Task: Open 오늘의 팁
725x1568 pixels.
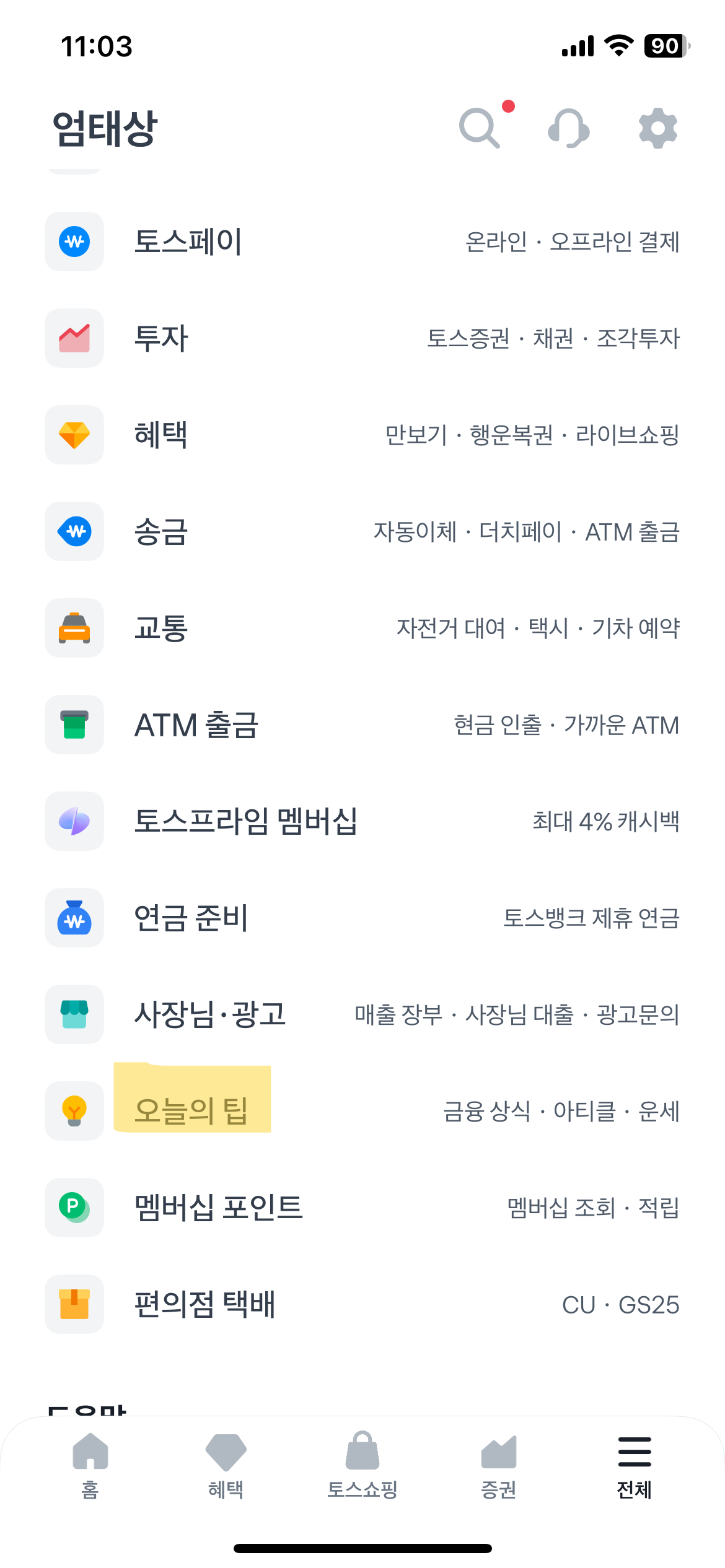Action: point(362,1111)
